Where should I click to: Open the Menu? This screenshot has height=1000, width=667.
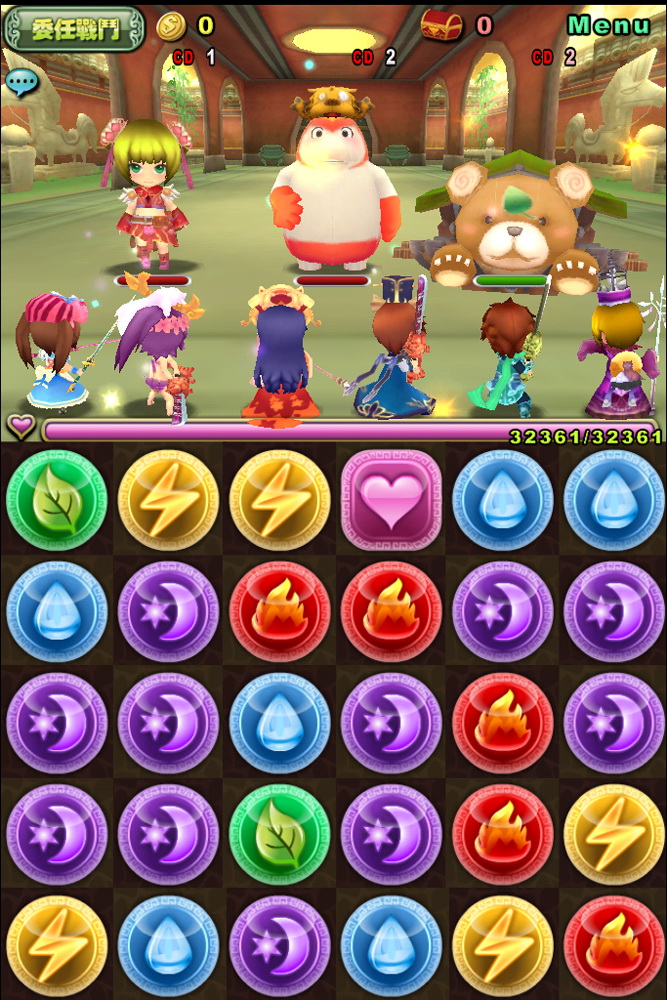click(x=607, y=25)
